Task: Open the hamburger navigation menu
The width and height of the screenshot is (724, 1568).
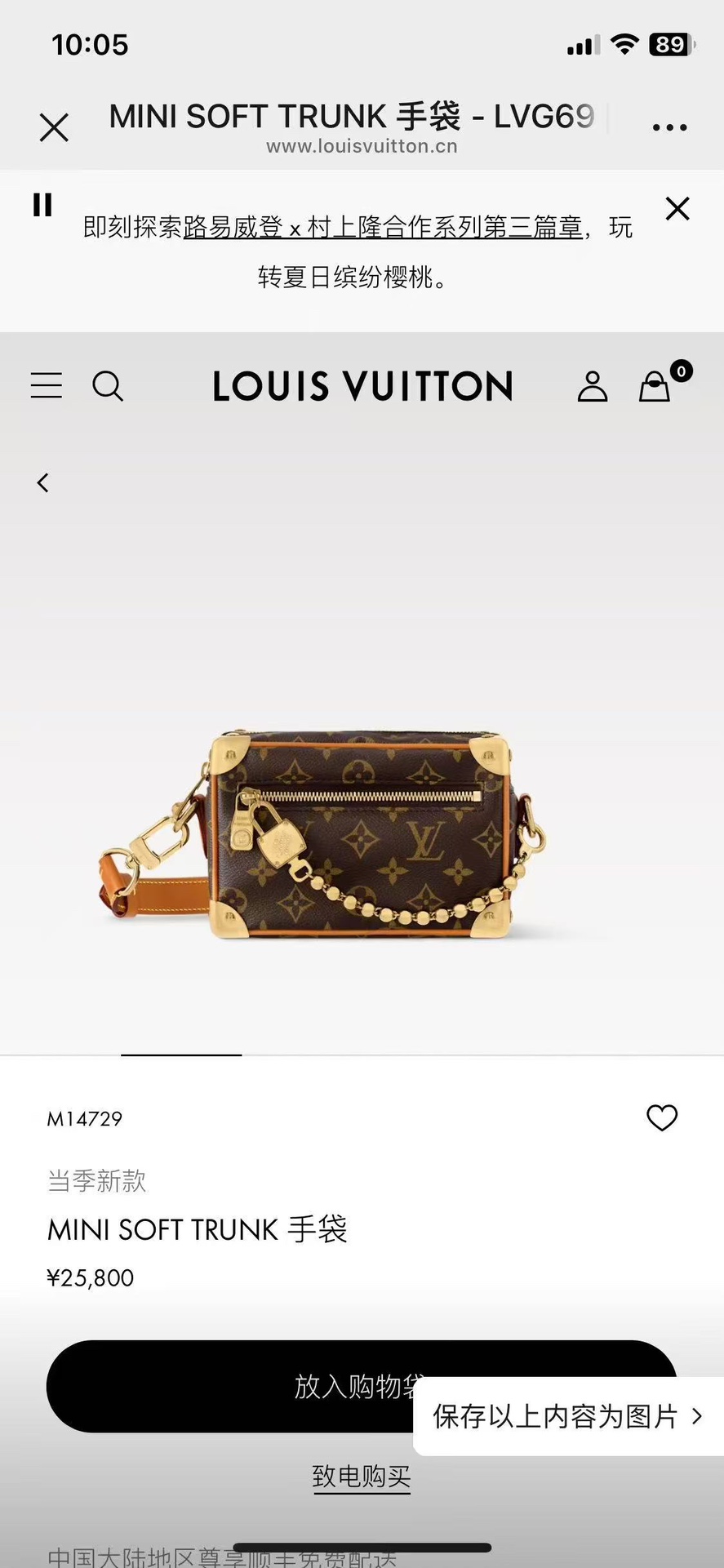Action: (46, 386)
